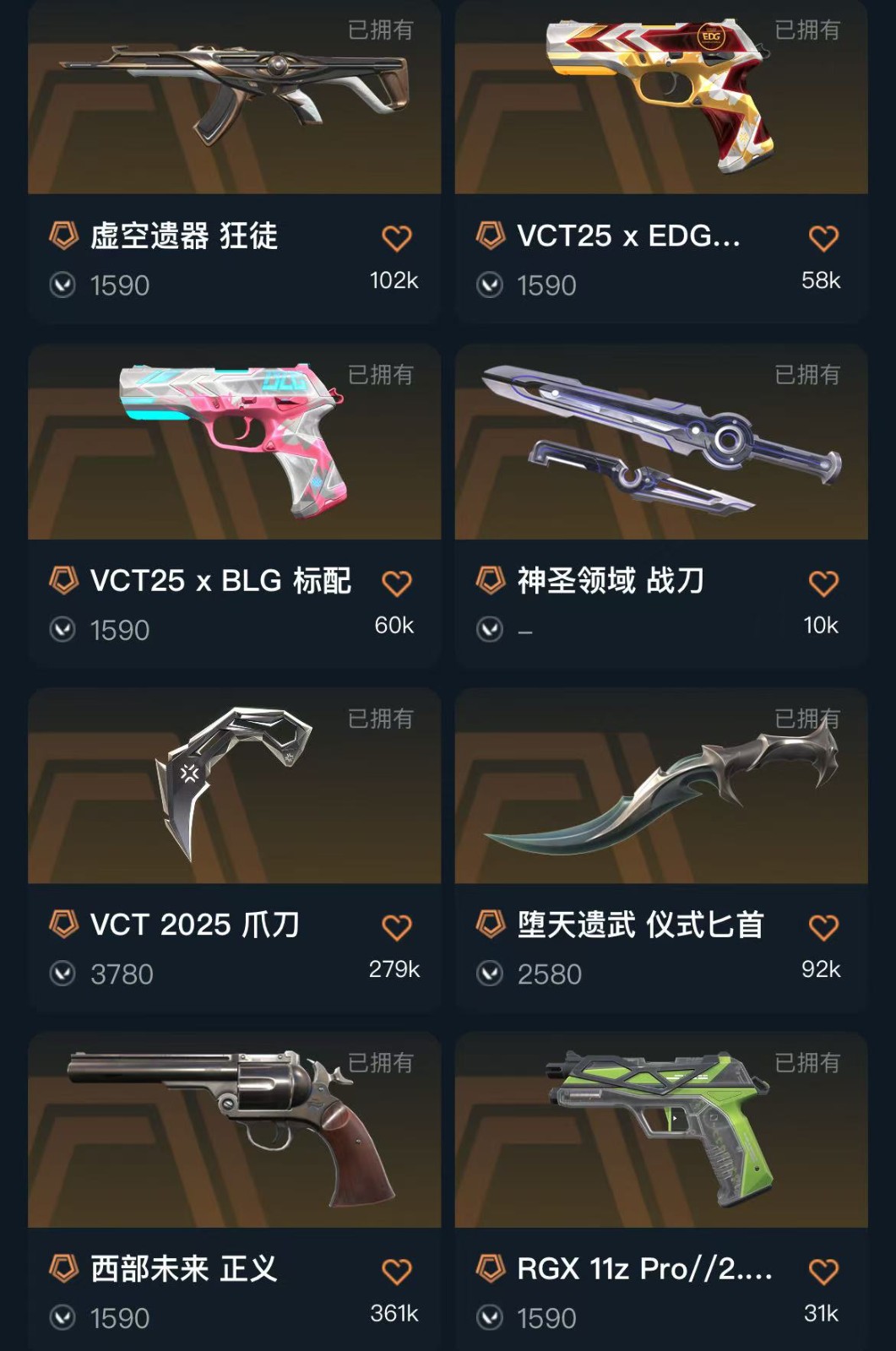Viewport: 896px width, 1351px height.
Task: Like the 堕天遗武 仪式匕首 skin
Action: [x=823, y=927]
